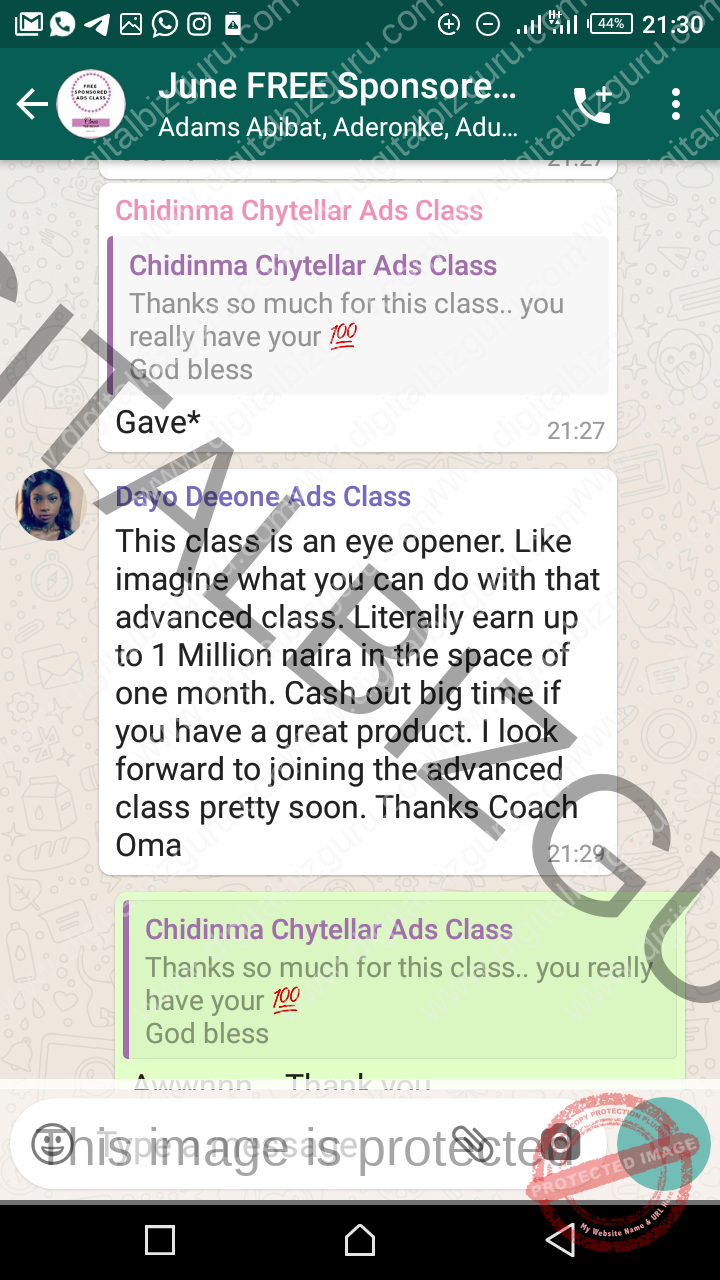This screenshot has height=1280, width=720.
Task: Jump to quoted message above 'Gave*'
Action: coord(357,316)
